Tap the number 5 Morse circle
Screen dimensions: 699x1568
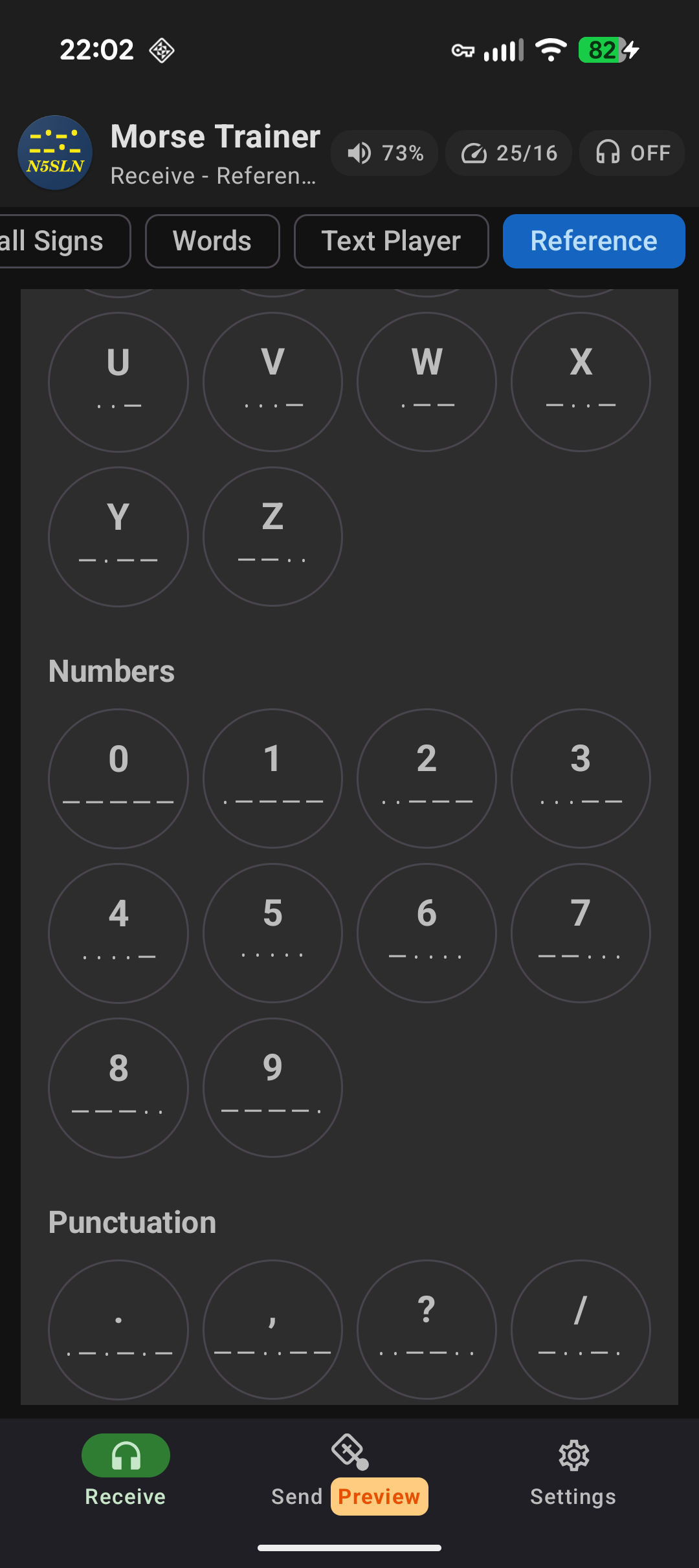tap(272, 933)
